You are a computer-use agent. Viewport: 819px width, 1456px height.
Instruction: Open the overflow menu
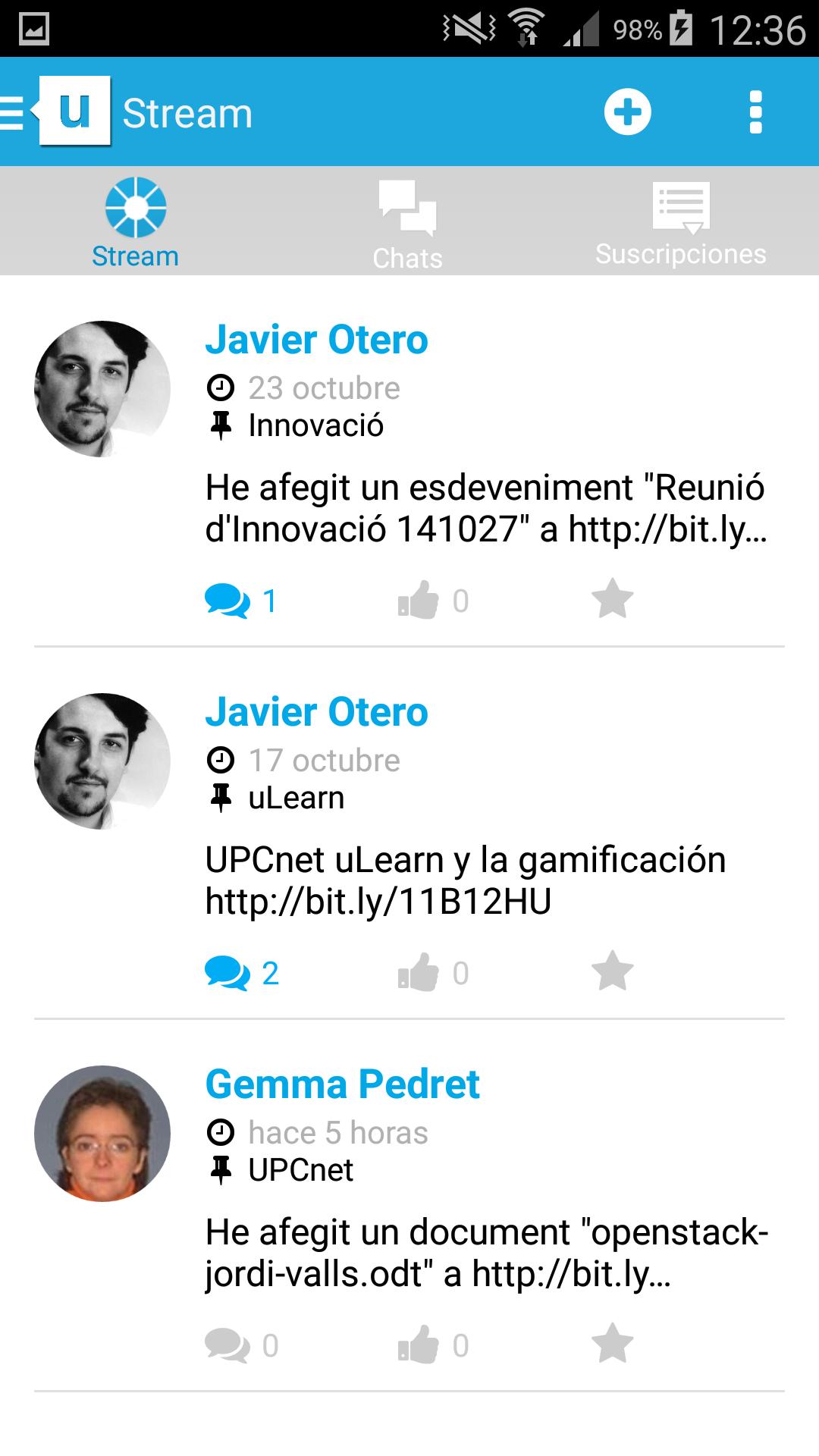coord(755,112)
